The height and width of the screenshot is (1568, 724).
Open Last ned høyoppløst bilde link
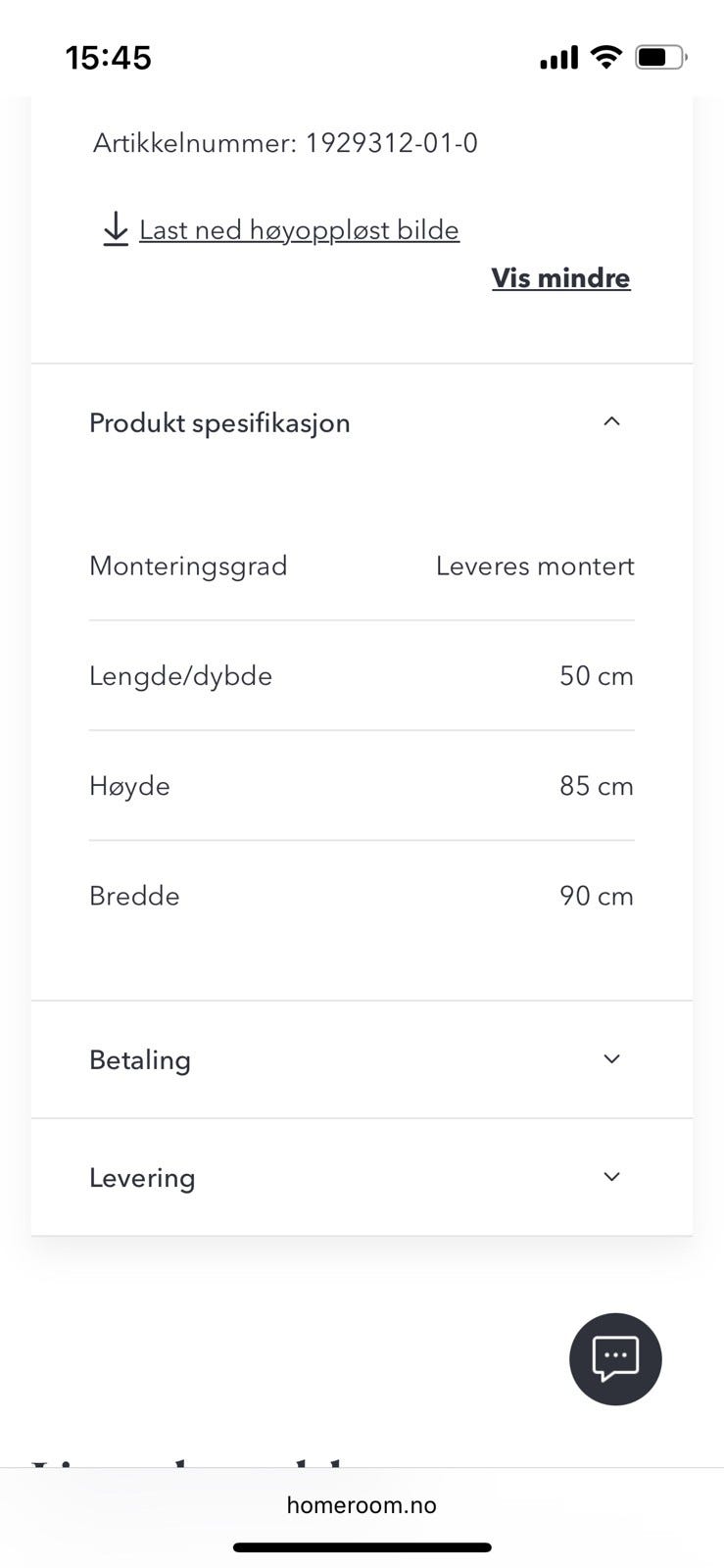[x=299, y=228]
